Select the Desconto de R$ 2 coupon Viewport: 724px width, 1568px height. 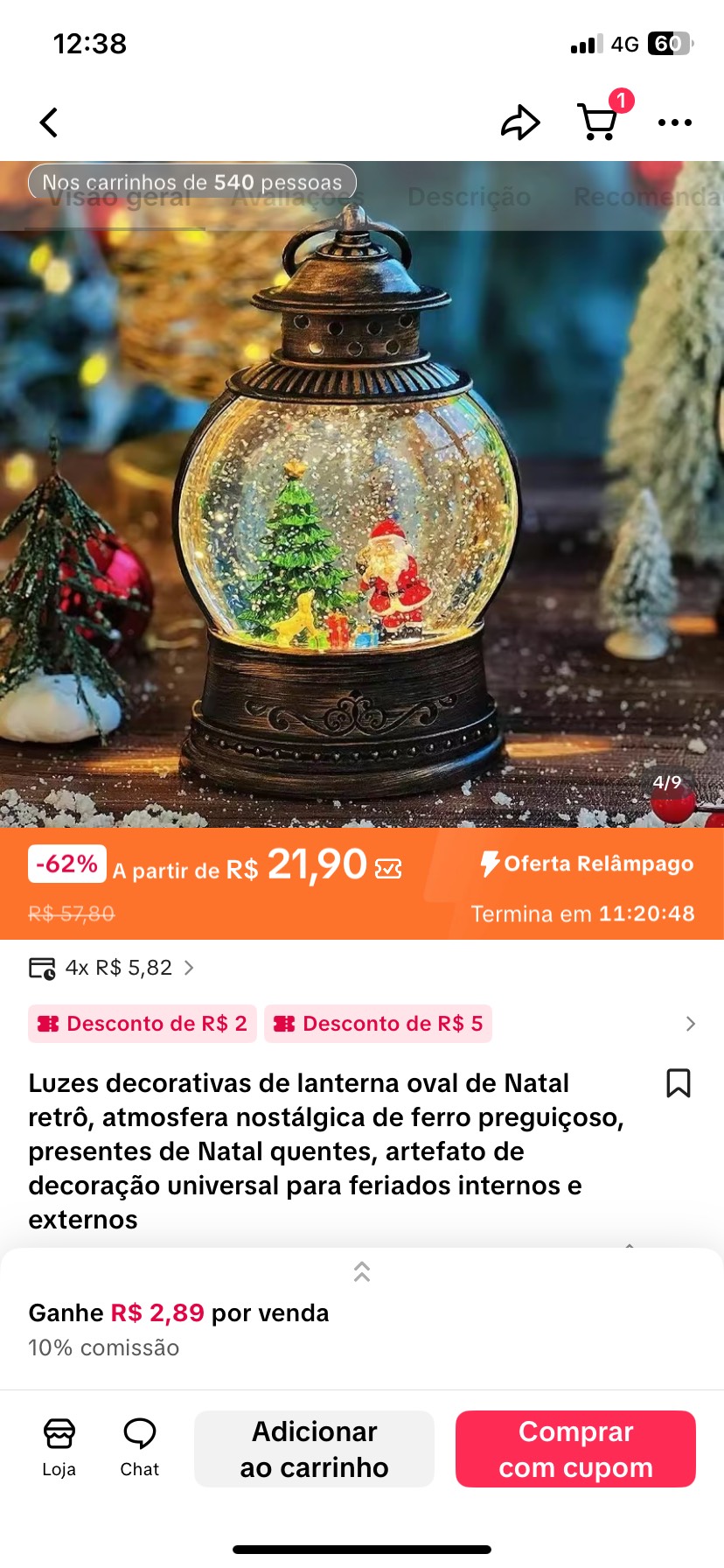click(x=143, y=1024)
